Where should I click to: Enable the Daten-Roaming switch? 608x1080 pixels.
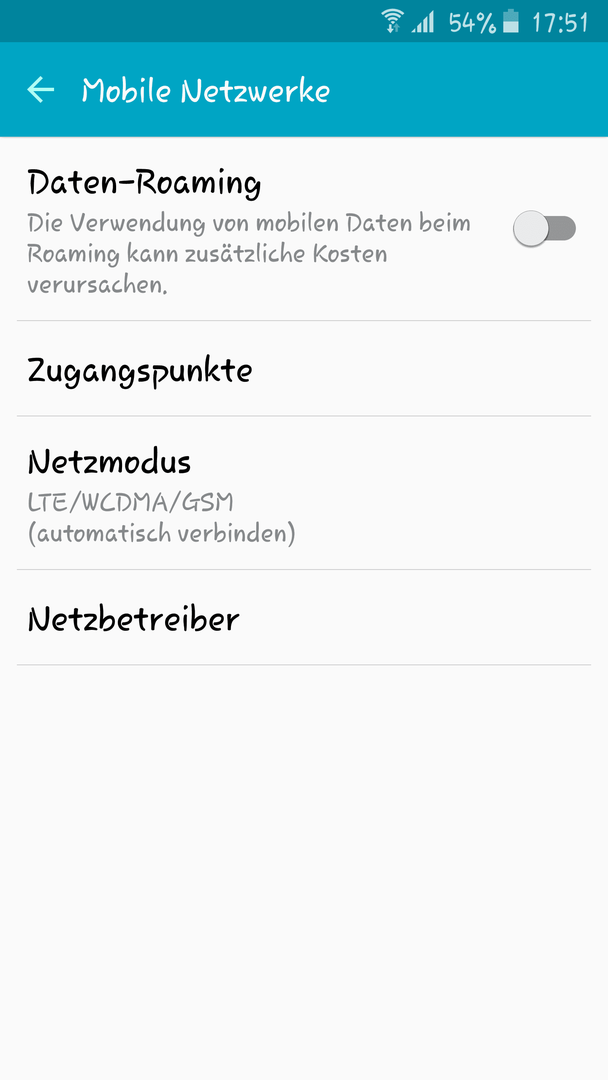[544, 229]
